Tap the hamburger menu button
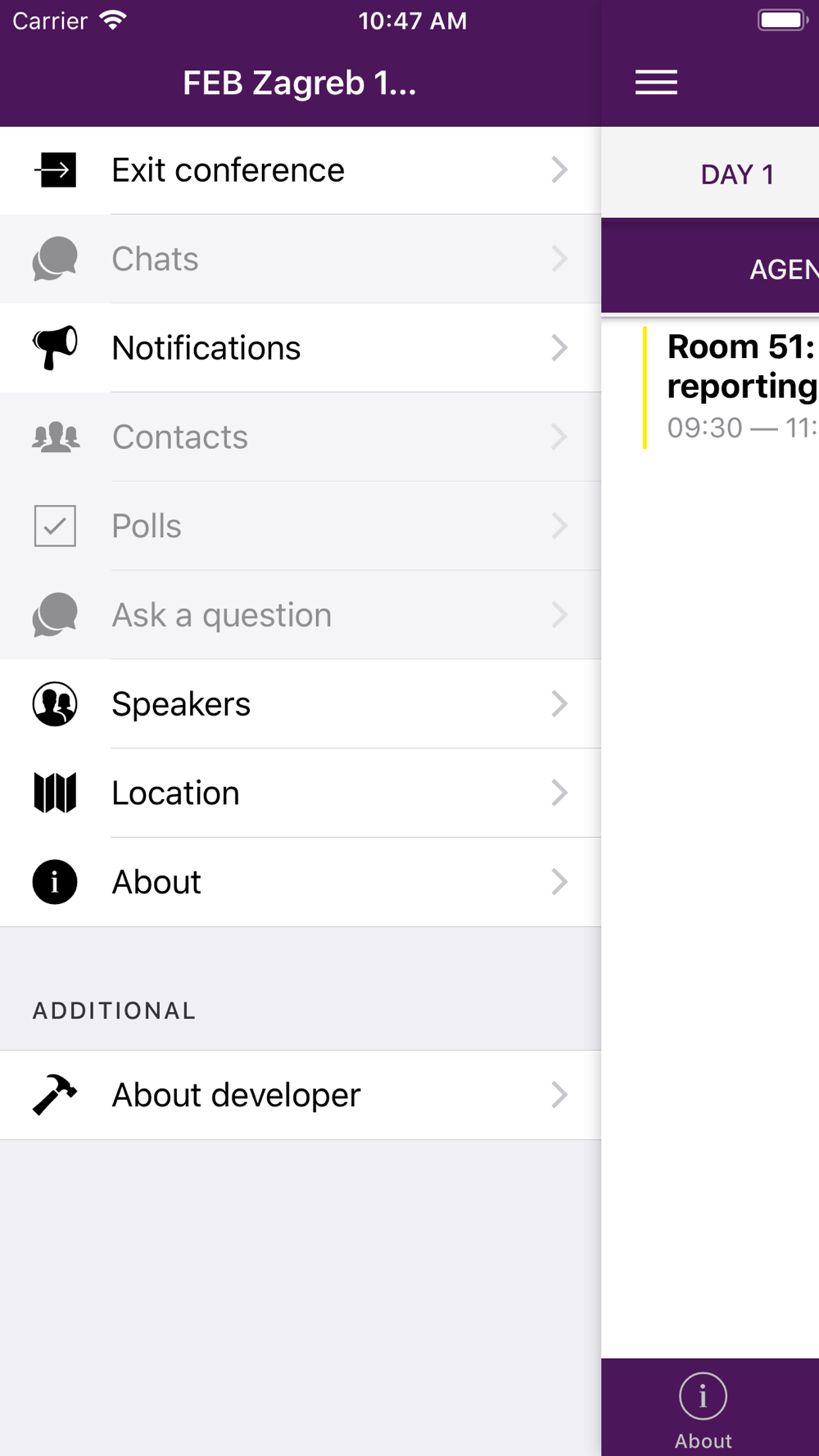Screen dimensions: 819x1456 (x=656, y=83)
